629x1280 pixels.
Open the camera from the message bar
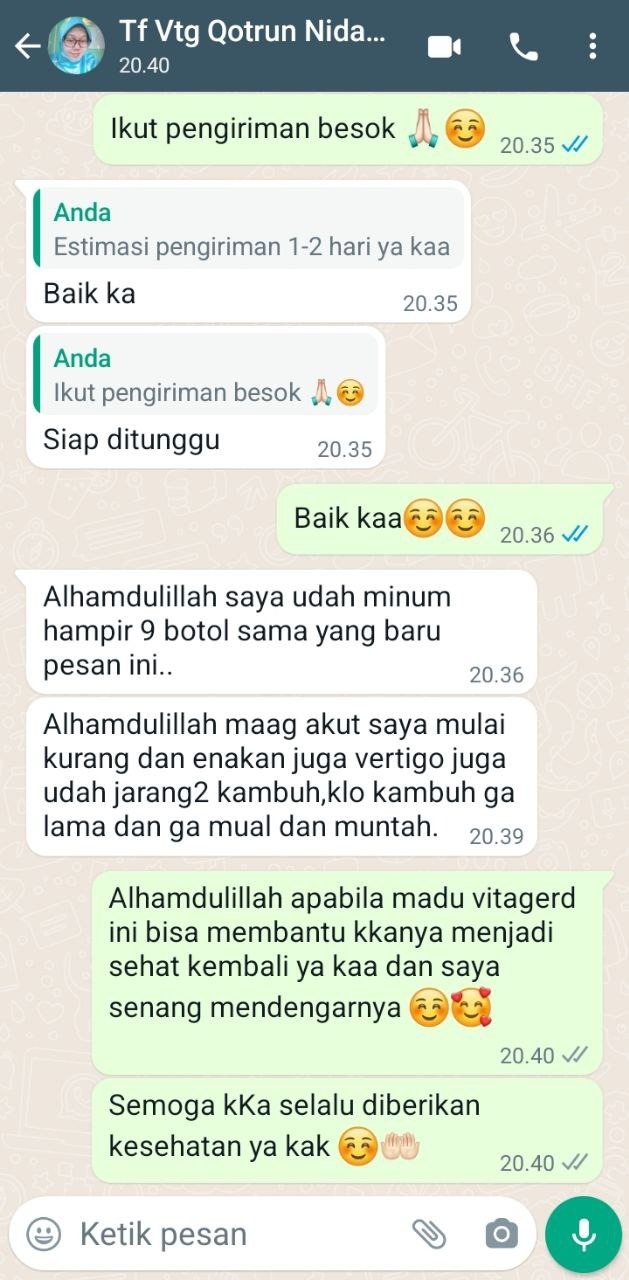(x=501, y=1234)
